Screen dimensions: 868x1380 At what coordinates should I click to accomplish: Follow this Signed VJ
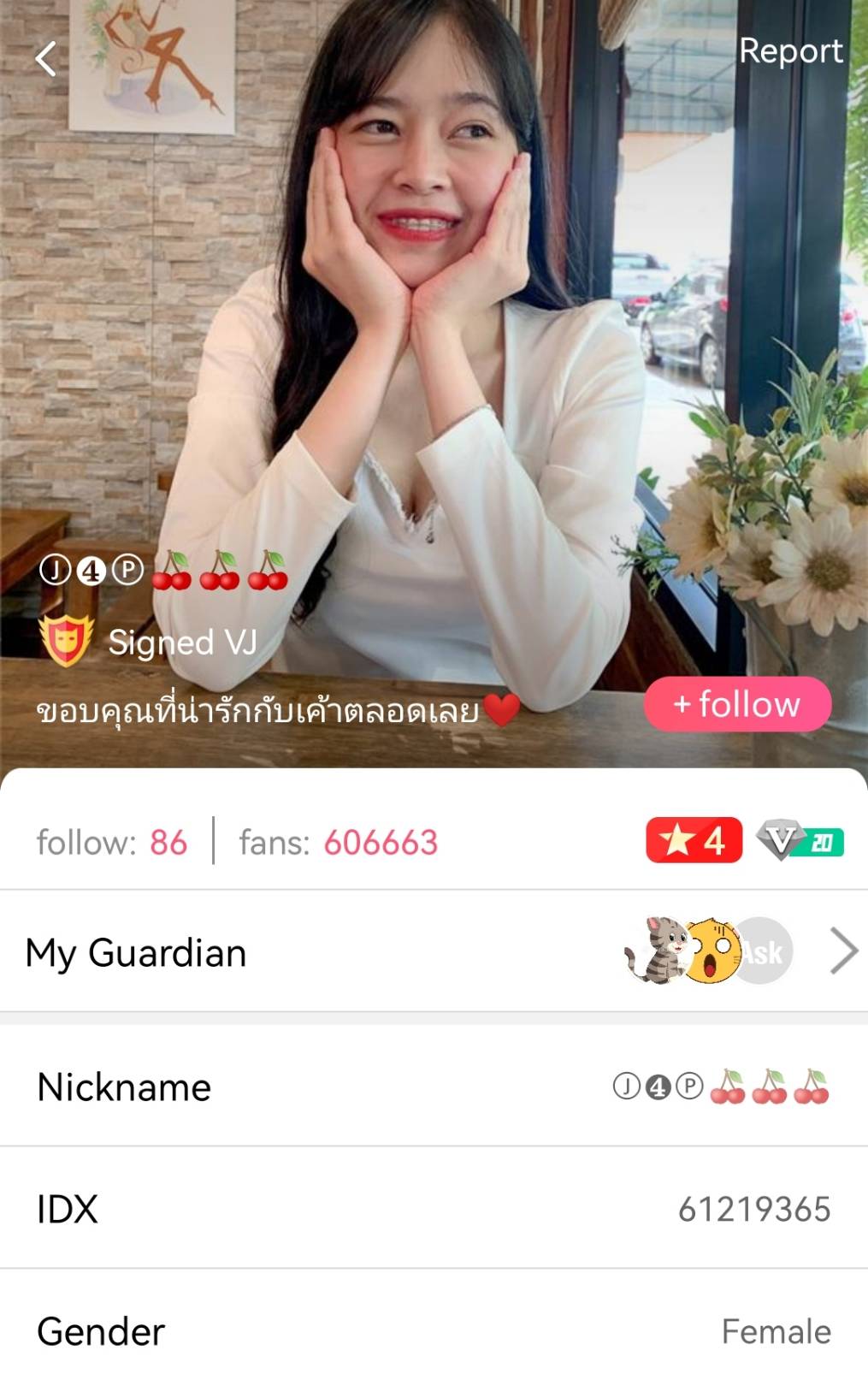737,704
